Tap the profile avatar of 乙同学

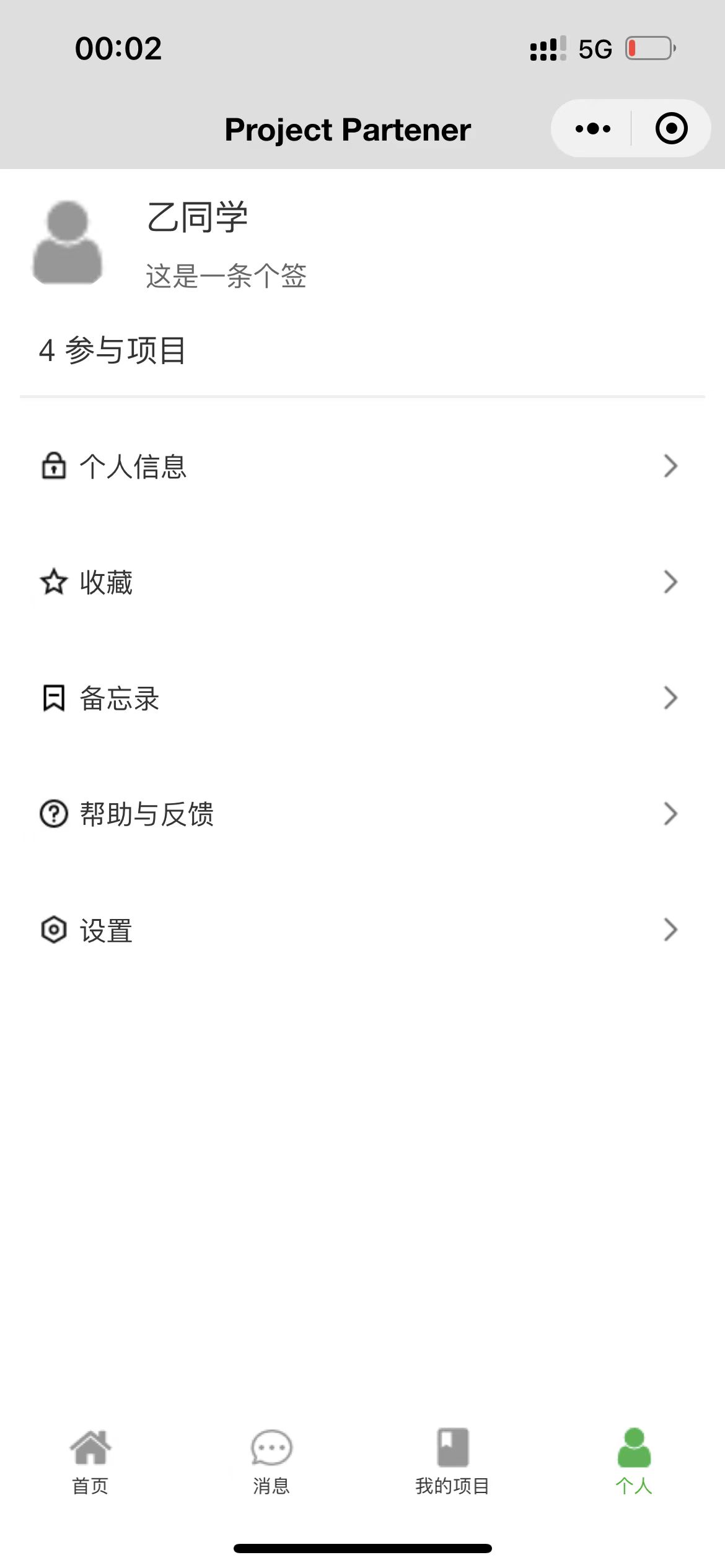[68, 243]
